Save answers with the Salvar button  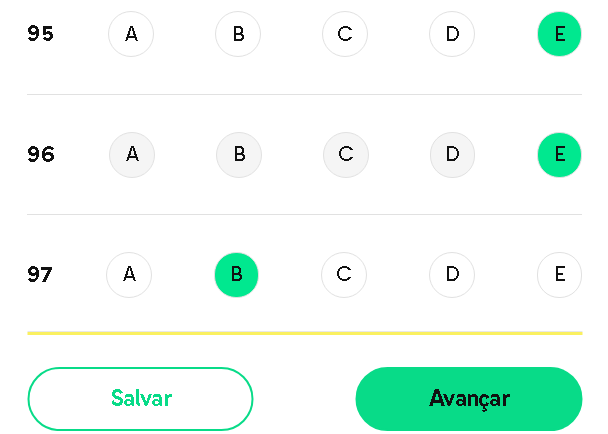(x=140, y=399)
